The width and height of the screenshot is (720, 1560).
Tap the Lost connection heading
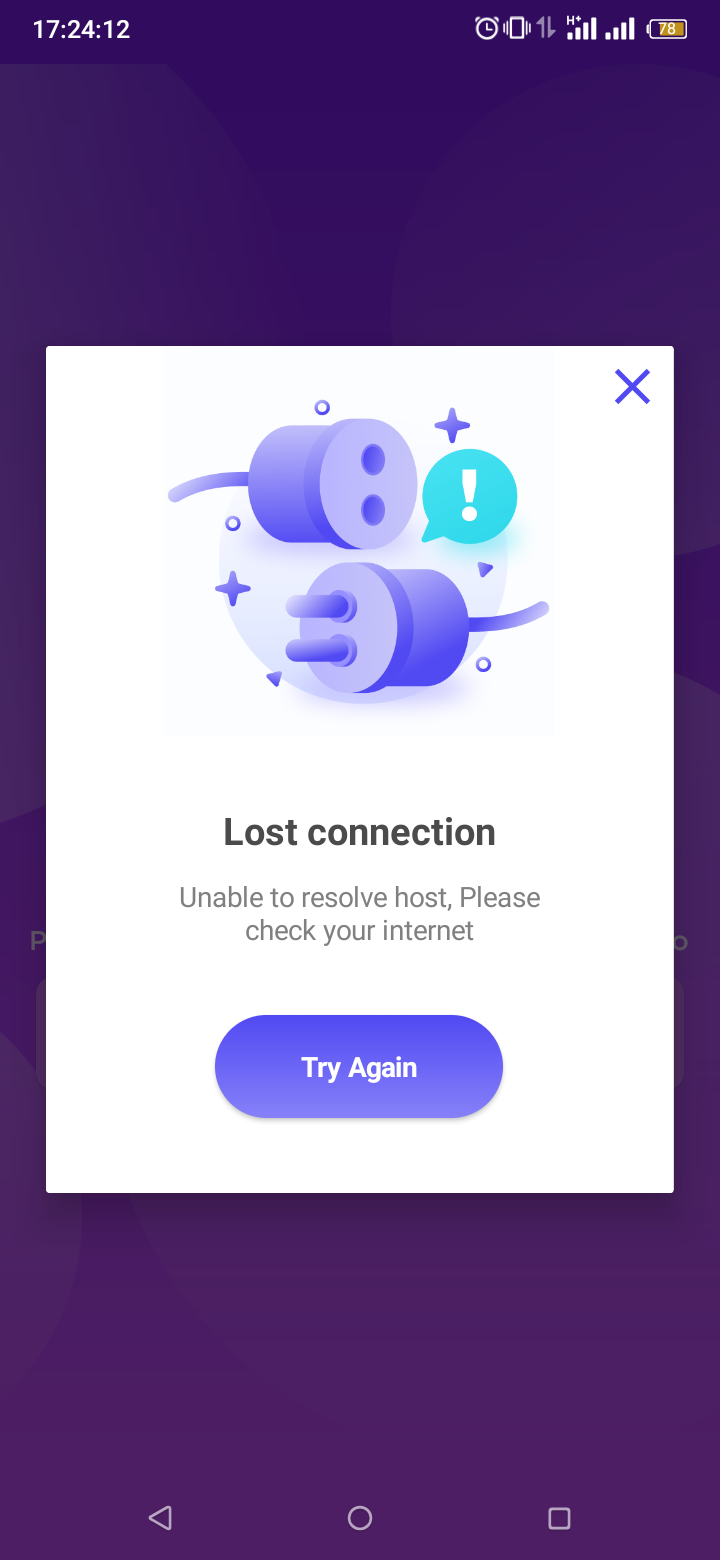[x=359, y=831]
